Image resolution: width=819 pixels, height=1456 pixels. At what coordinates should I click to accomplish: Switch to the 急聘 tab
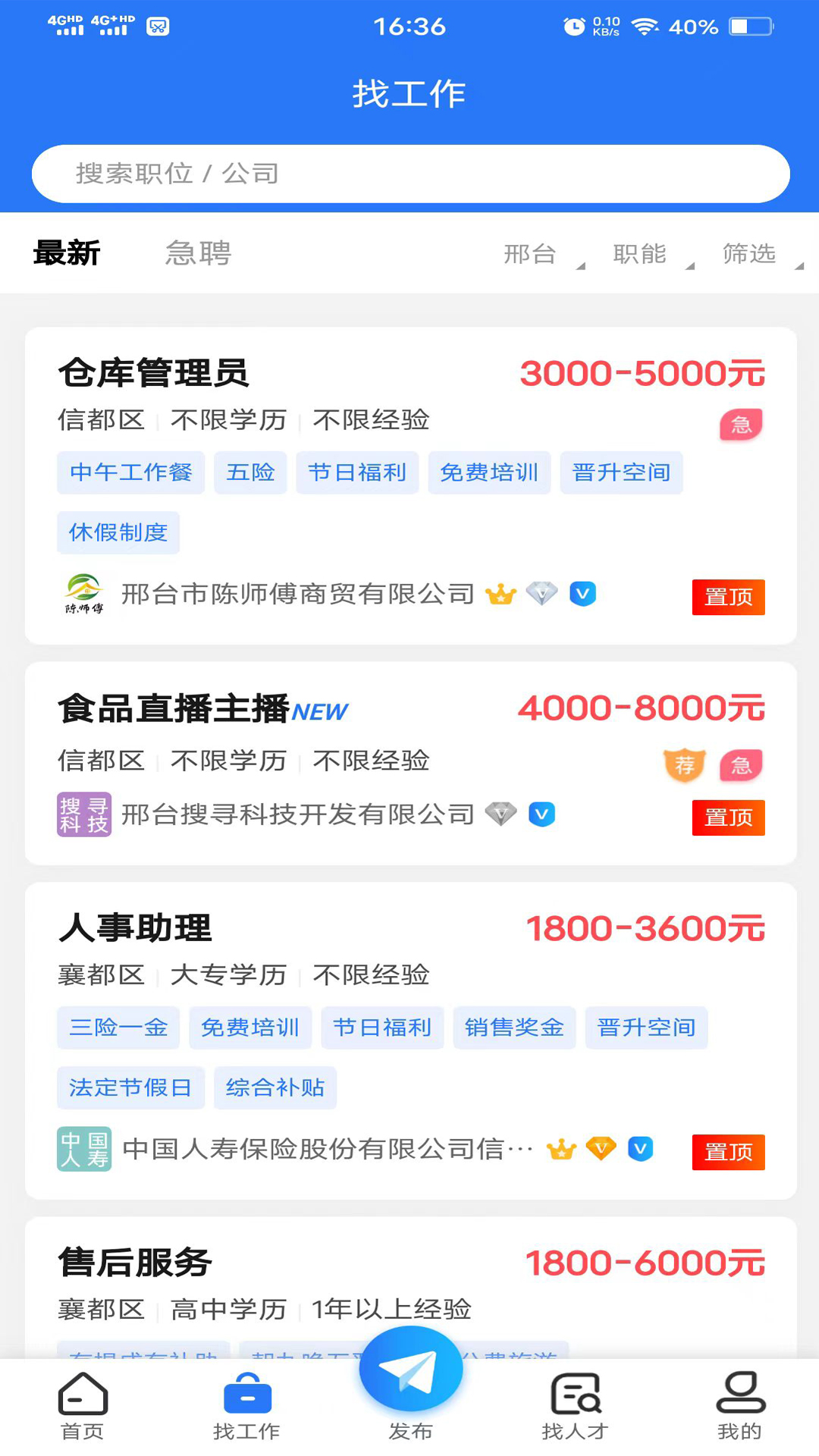tap(198, 253)
